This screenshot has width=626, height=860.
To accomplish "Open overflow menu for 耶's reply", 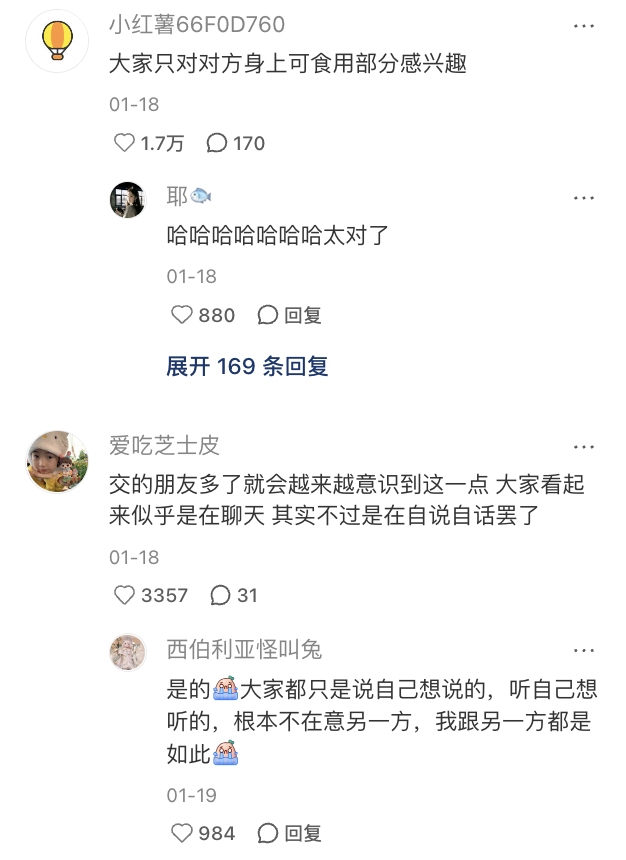I will tap(584, 198).
